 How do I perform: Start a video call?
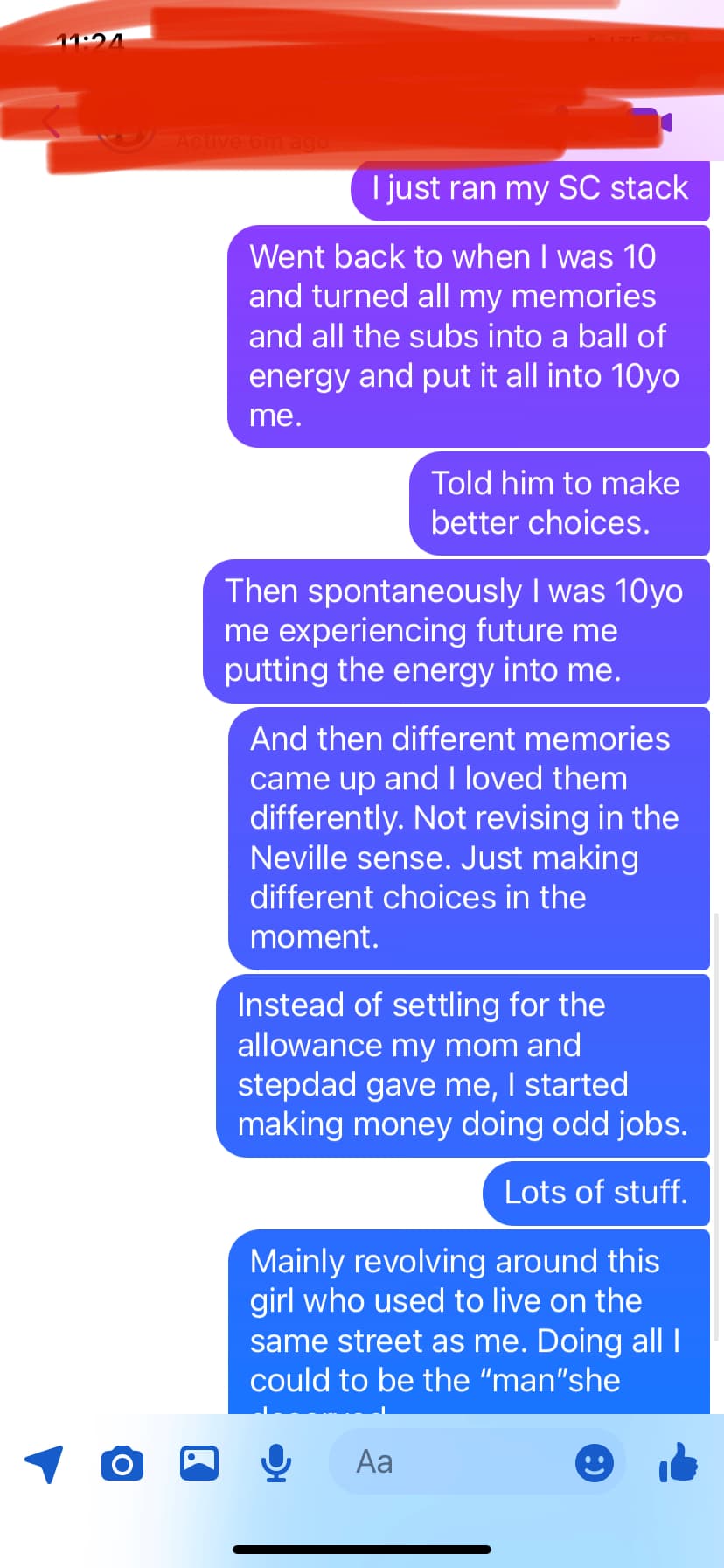(658, 122)
